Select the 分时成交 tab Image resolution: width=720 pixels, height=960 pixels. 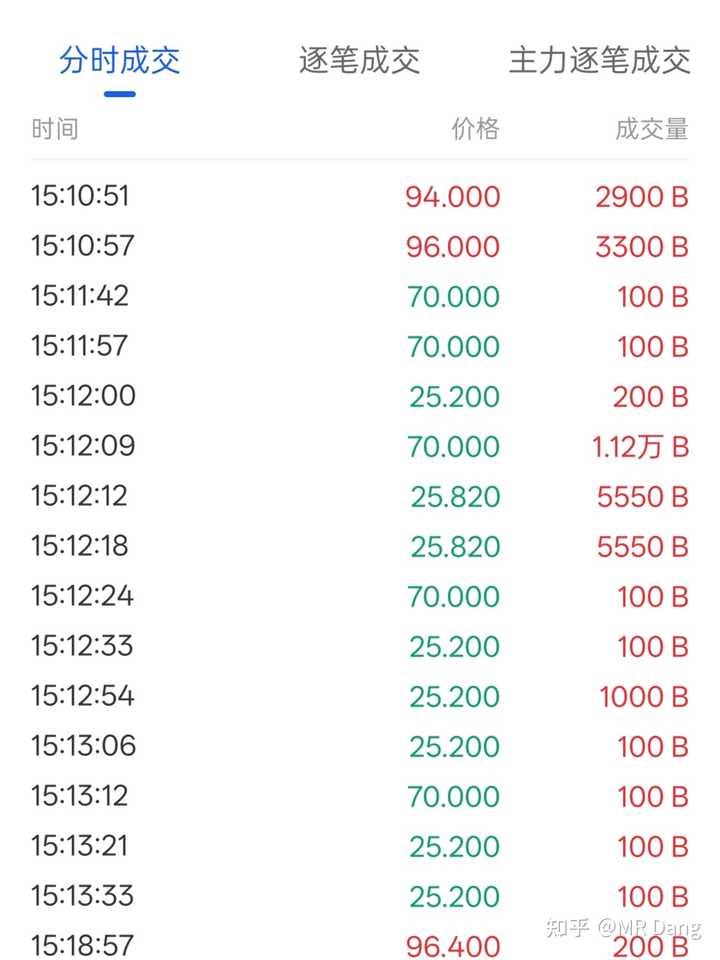[119, 60]
